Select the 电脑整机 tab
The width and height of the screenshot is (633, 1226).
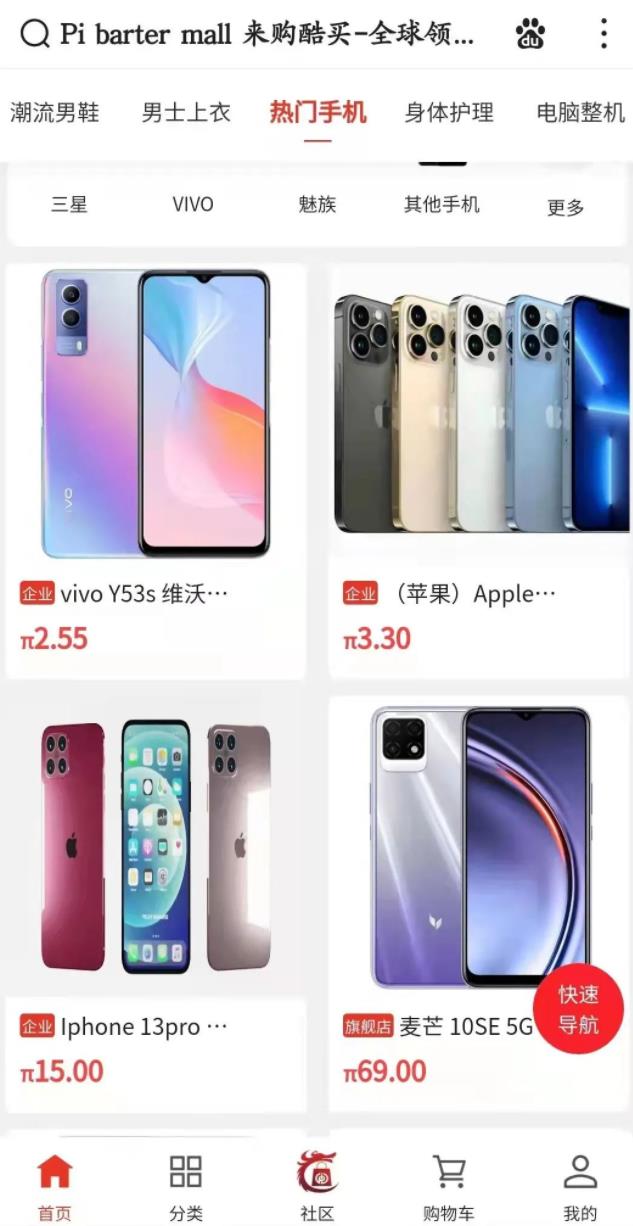tap(580, 112)
